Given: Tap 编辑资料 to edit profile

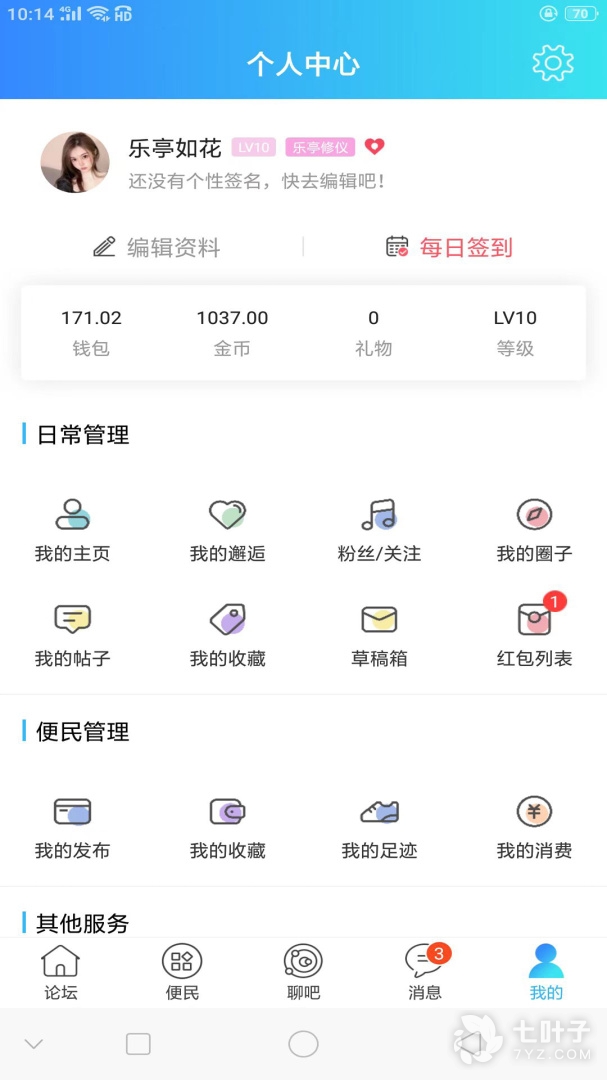Looking at the screenshot, I should point(157,247).
